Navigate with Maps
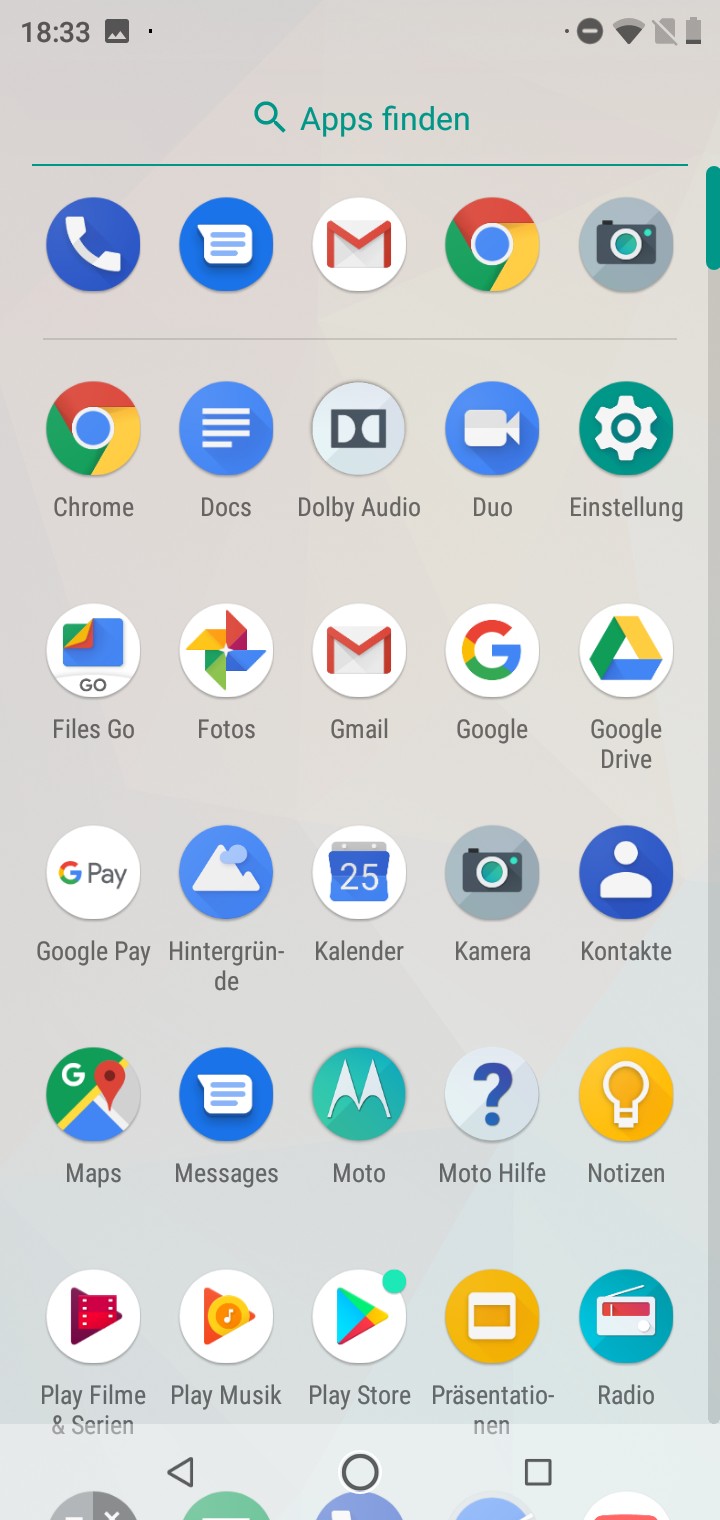The width and height of the screenshot is (720, 1520). 93,1094
